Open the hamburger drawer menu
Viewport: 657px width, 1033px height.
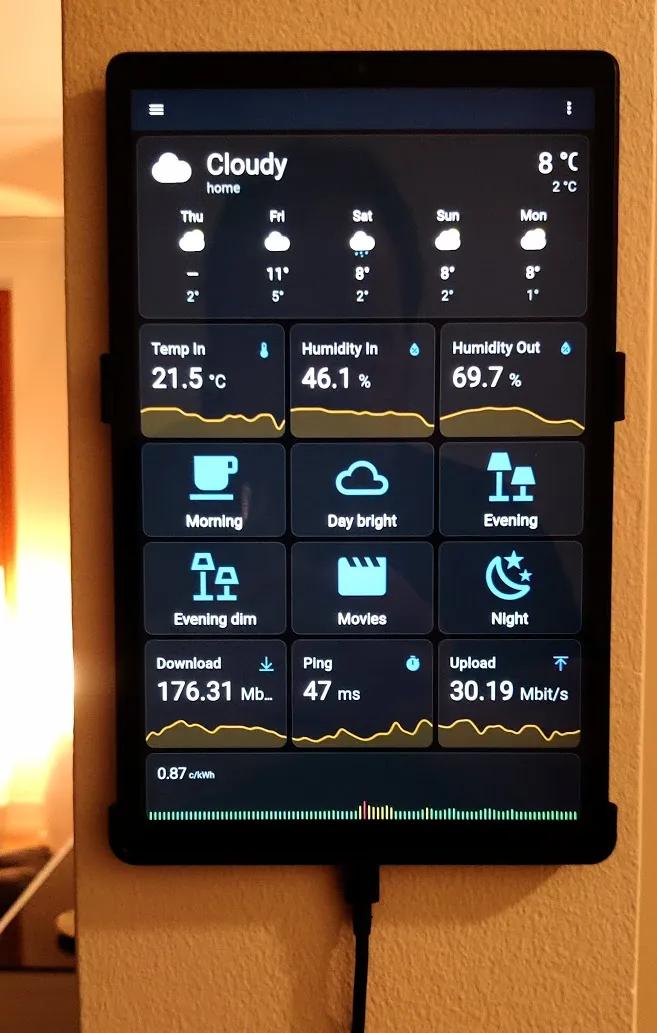coord(157,109)
